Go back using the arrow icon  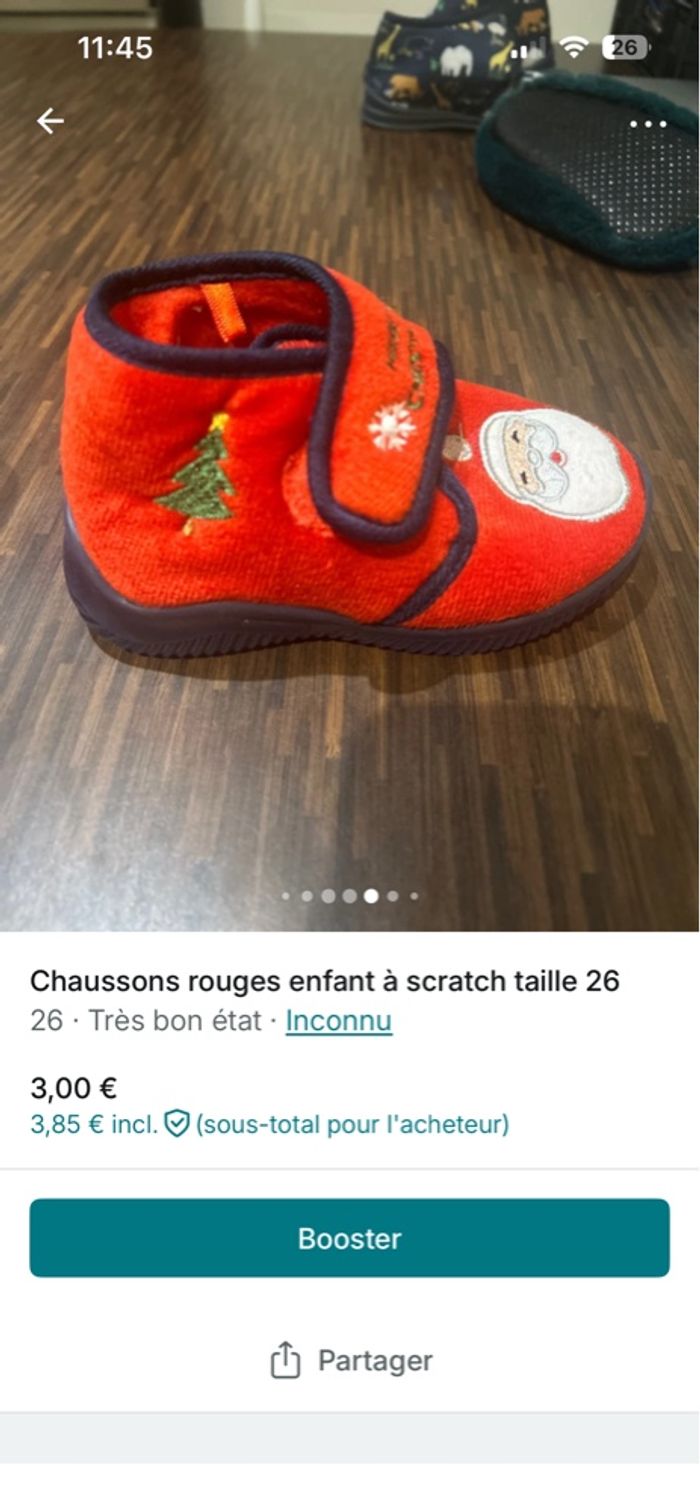(x=50, y=121)
